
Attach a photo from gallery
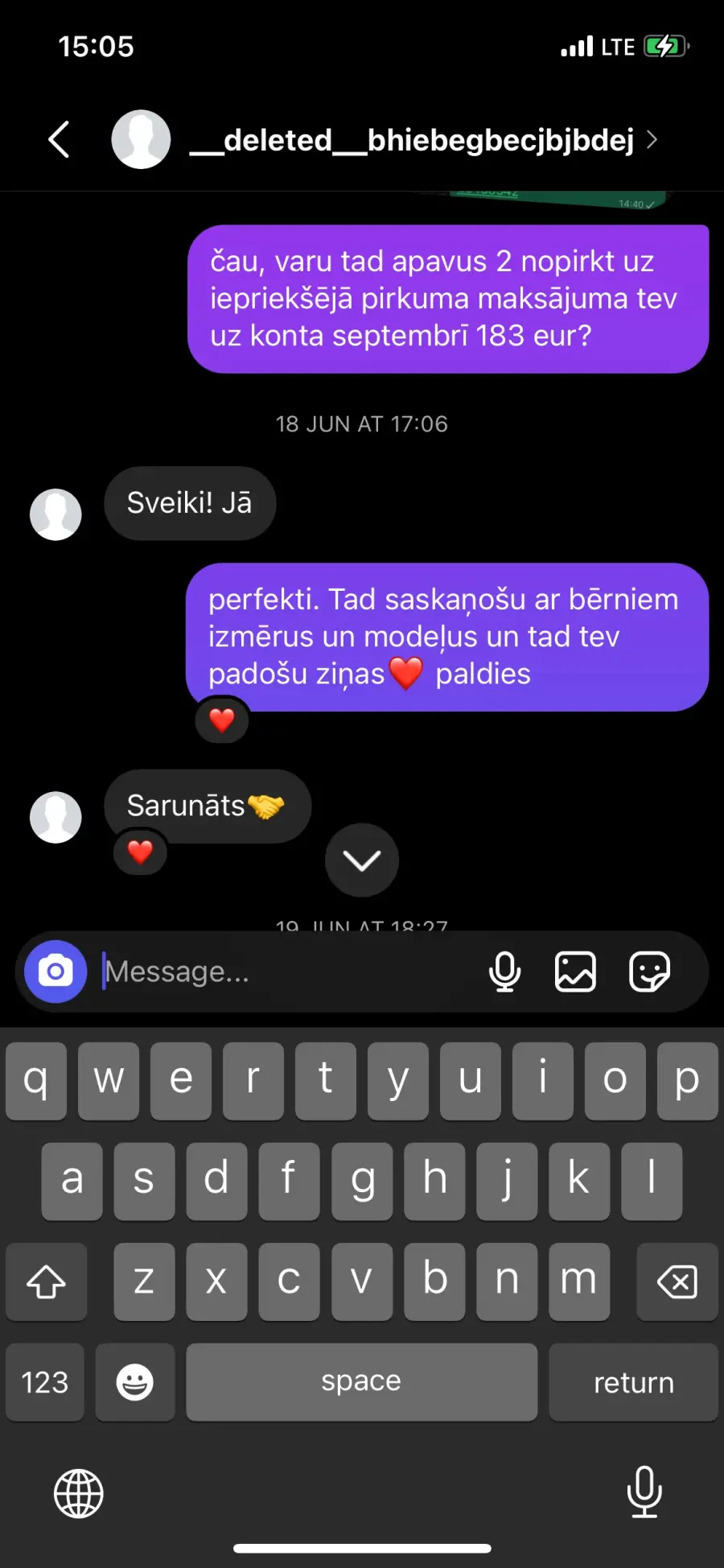coord(576,972)
